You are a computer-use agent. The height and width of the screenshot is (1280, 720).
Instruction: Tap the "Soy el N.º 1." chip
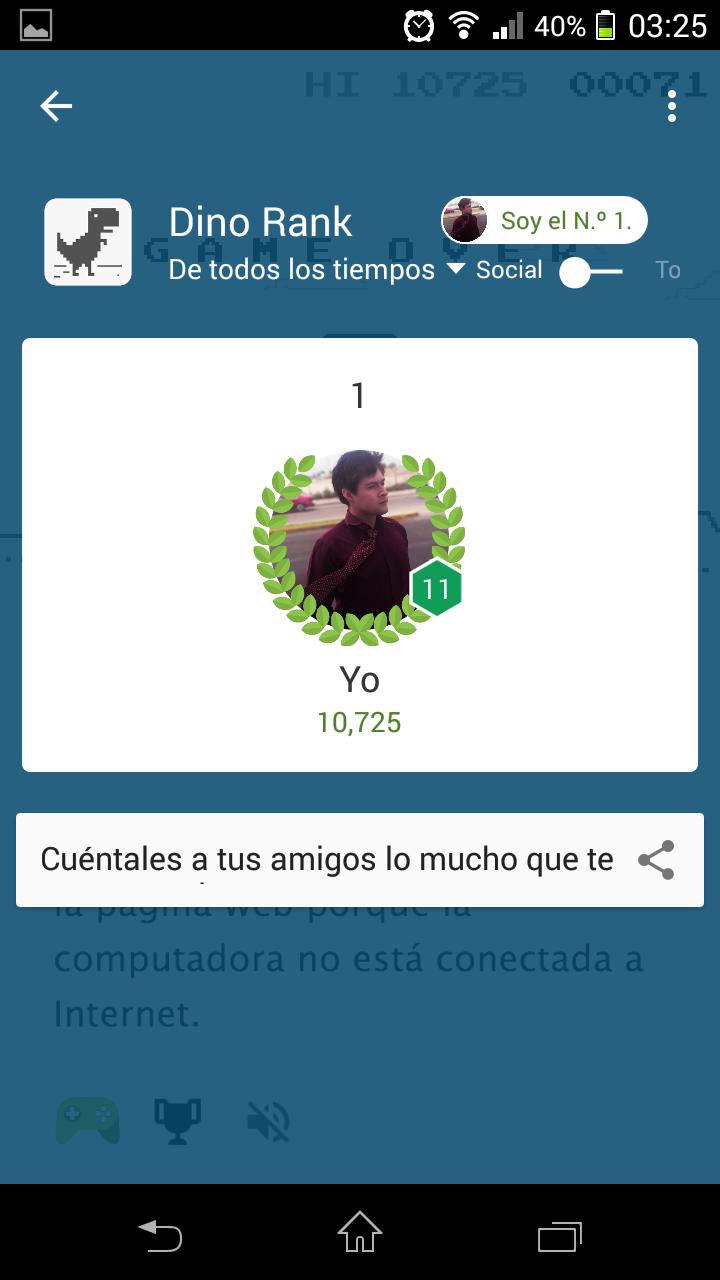(x=545, y=220)
